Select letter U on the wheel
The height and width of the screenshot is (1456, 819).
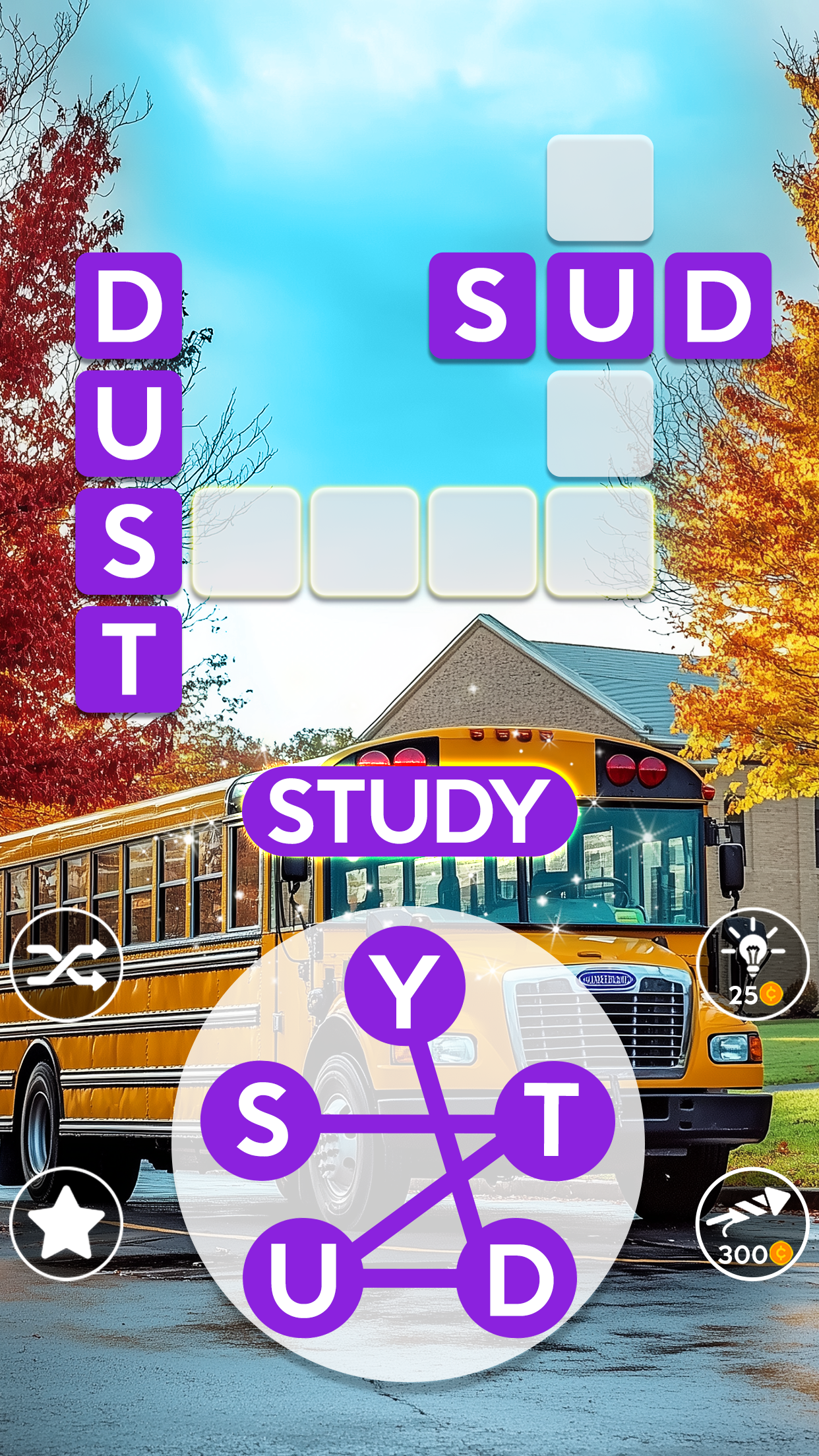303,1277
